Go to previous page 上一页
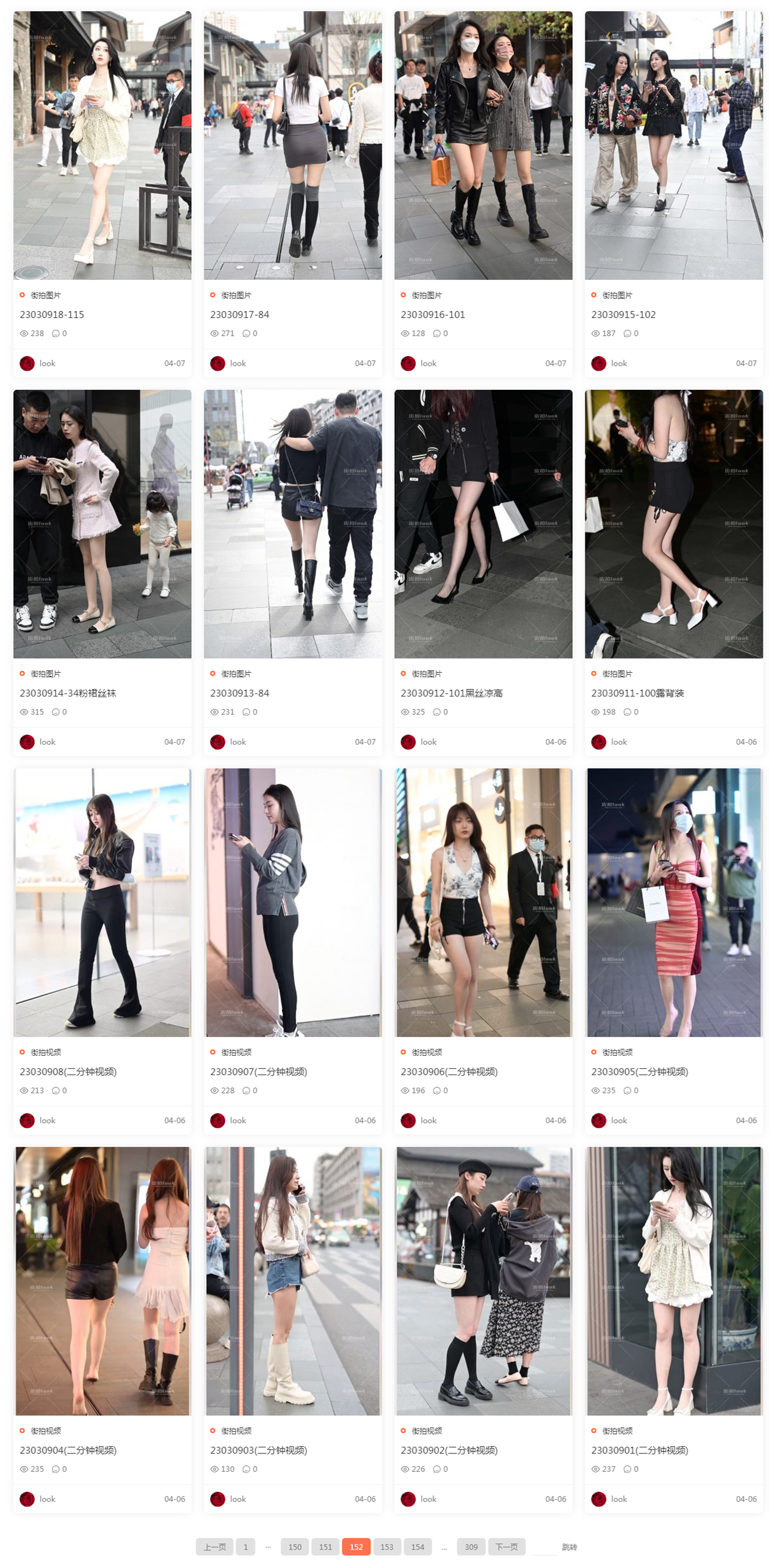The width and height of the screenshot is (784, 1568). coord(214,1547)
